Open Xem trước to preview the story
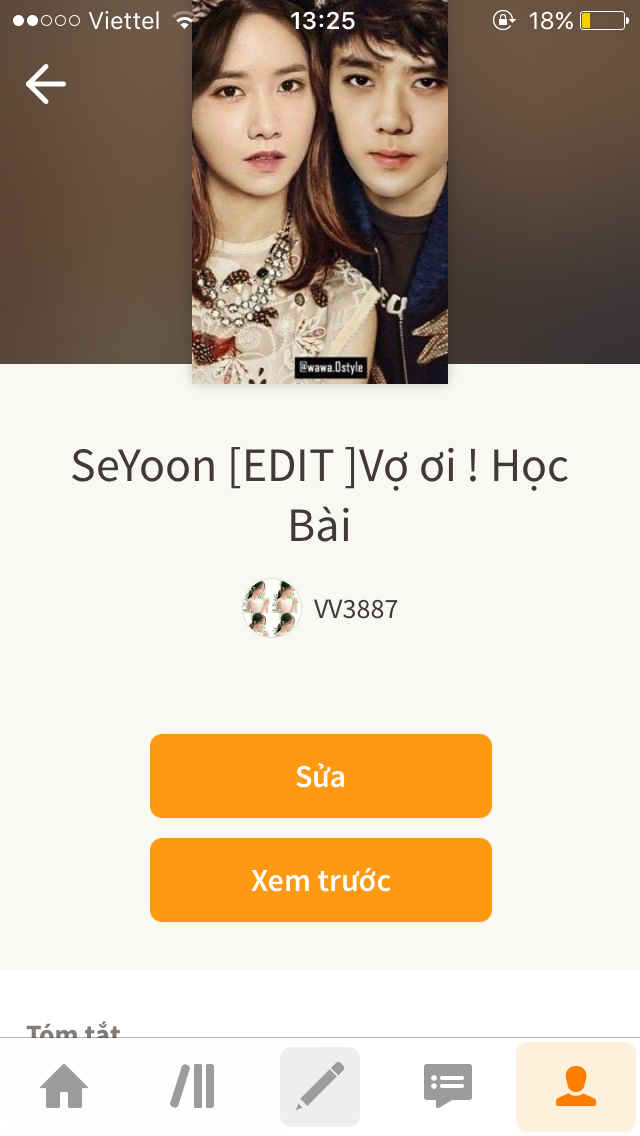 tap(320, 880)
